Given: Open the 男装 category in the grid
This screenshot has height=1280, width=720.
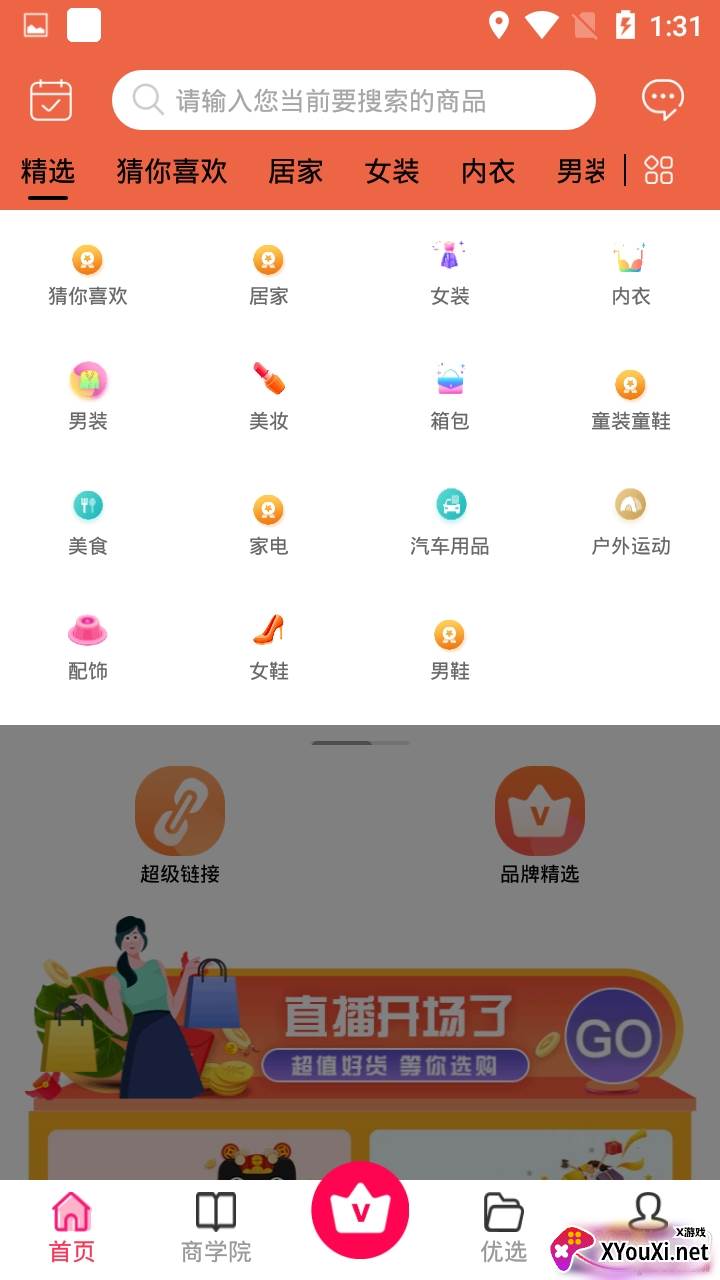Looking at the screenshot, I should coord(88,398).
